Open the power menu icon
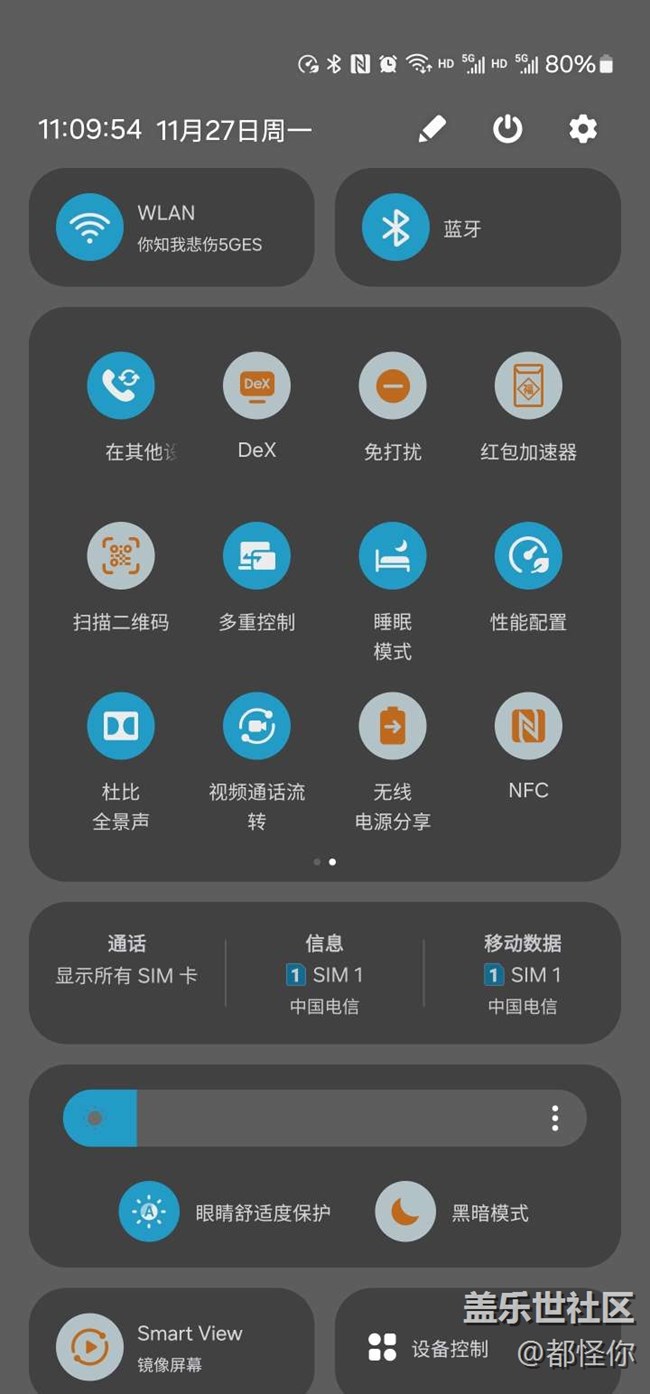 point(508,128)
